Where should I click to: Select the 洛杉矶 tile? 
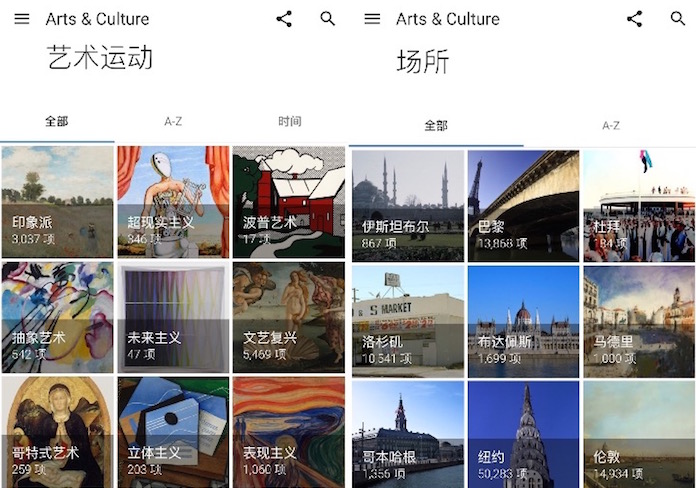click(408, 321)
